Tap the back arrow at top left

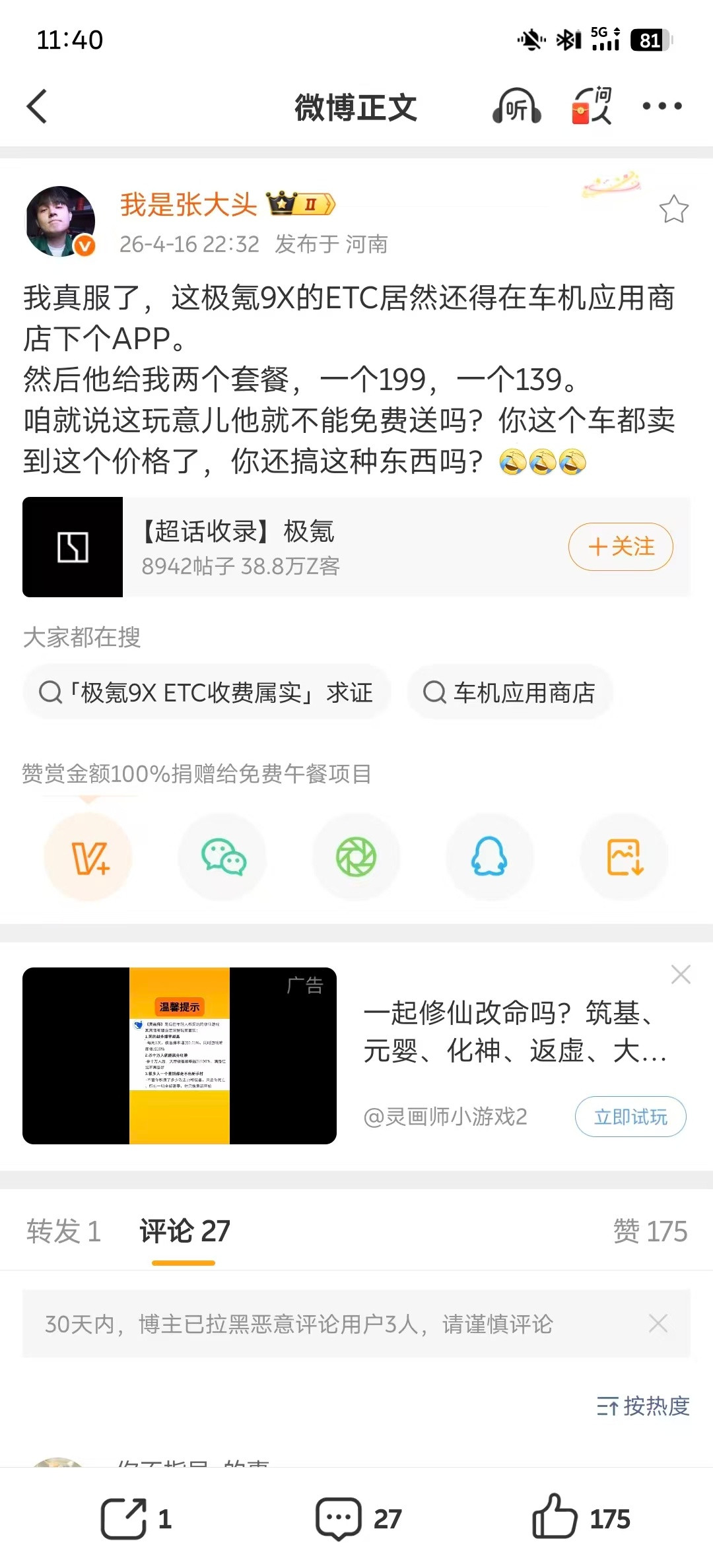point(38,106)
